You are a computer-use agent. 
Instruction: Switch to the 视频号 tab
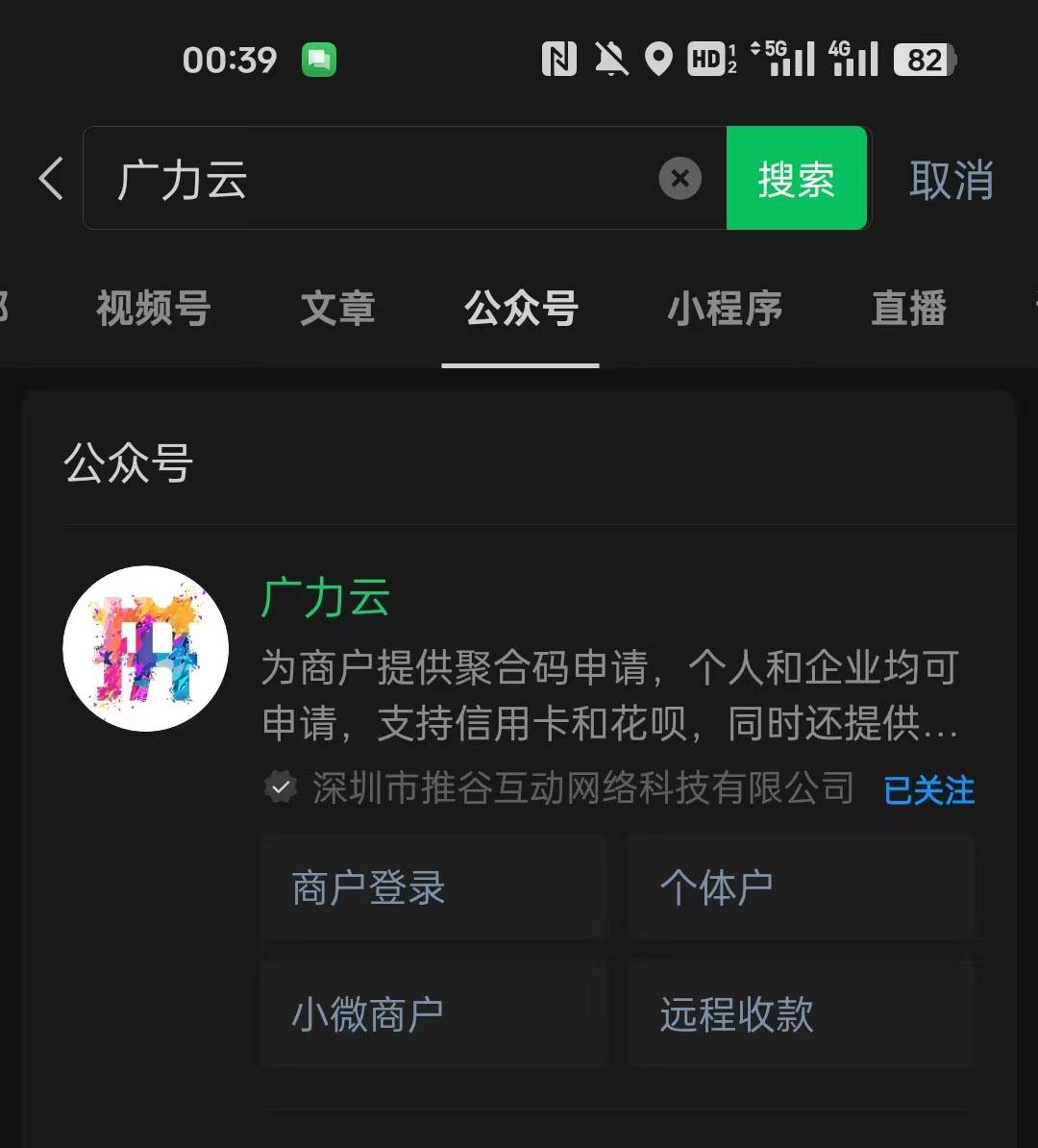point(152,309)
